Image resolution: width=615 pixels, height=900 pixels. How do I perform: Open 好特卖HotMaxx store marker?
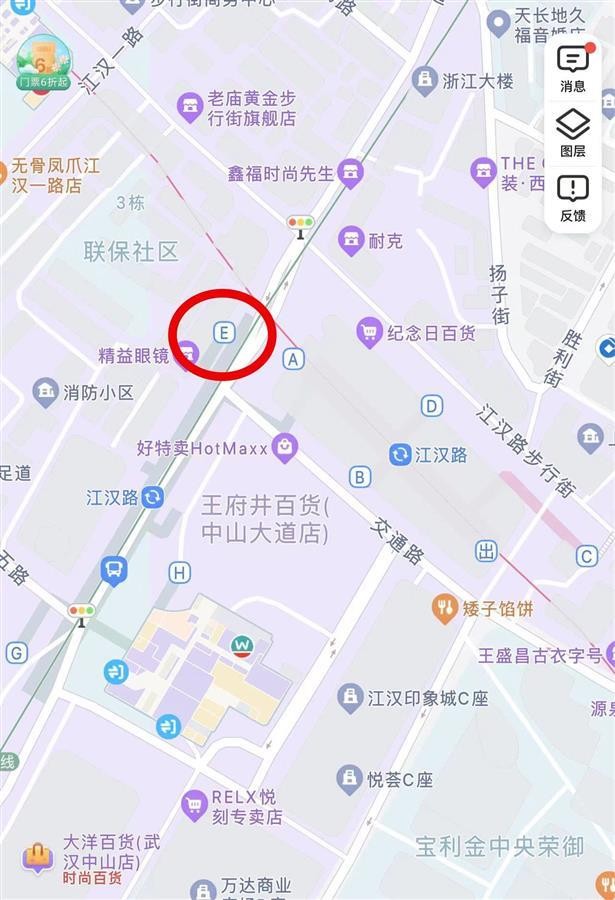[x=285, y=447]
